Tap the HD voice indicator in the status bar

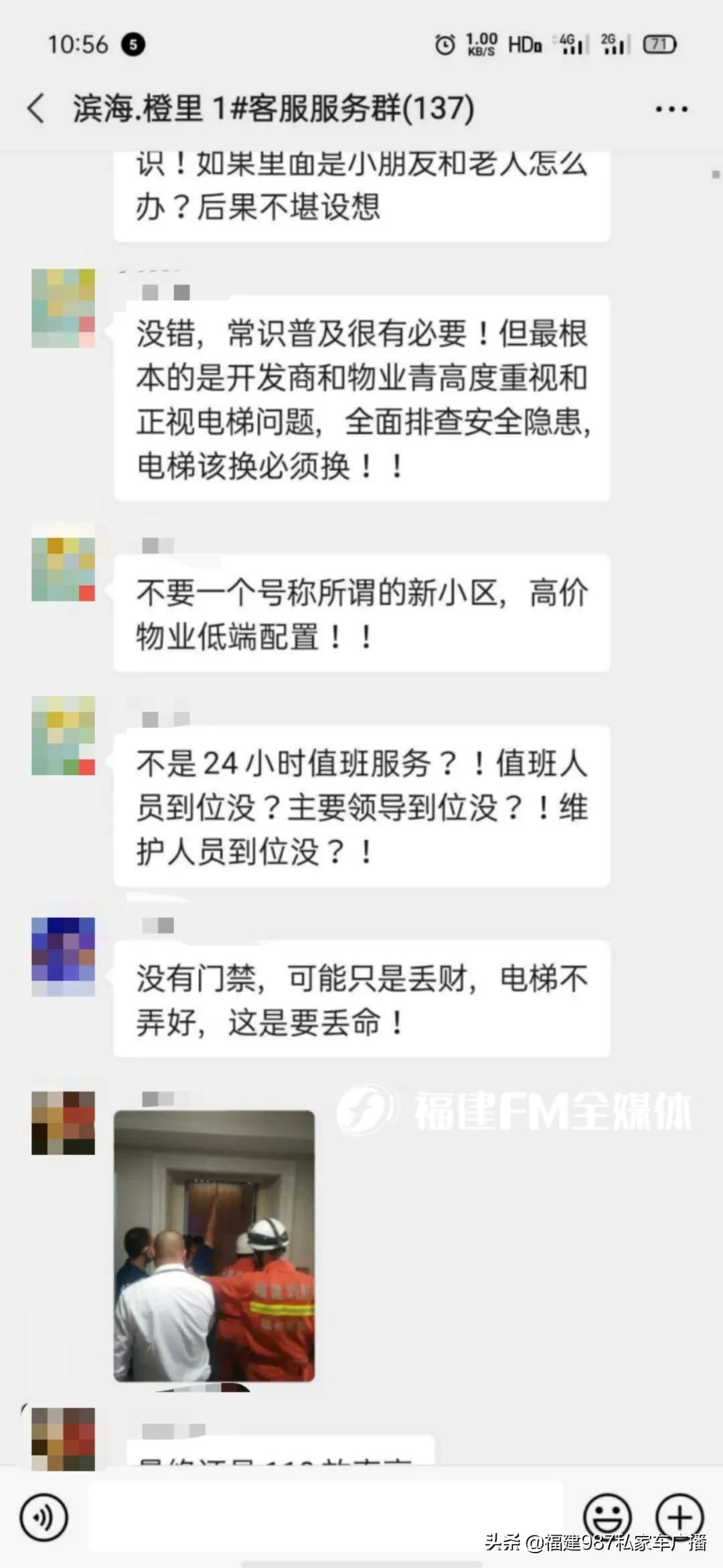[525, 44]
